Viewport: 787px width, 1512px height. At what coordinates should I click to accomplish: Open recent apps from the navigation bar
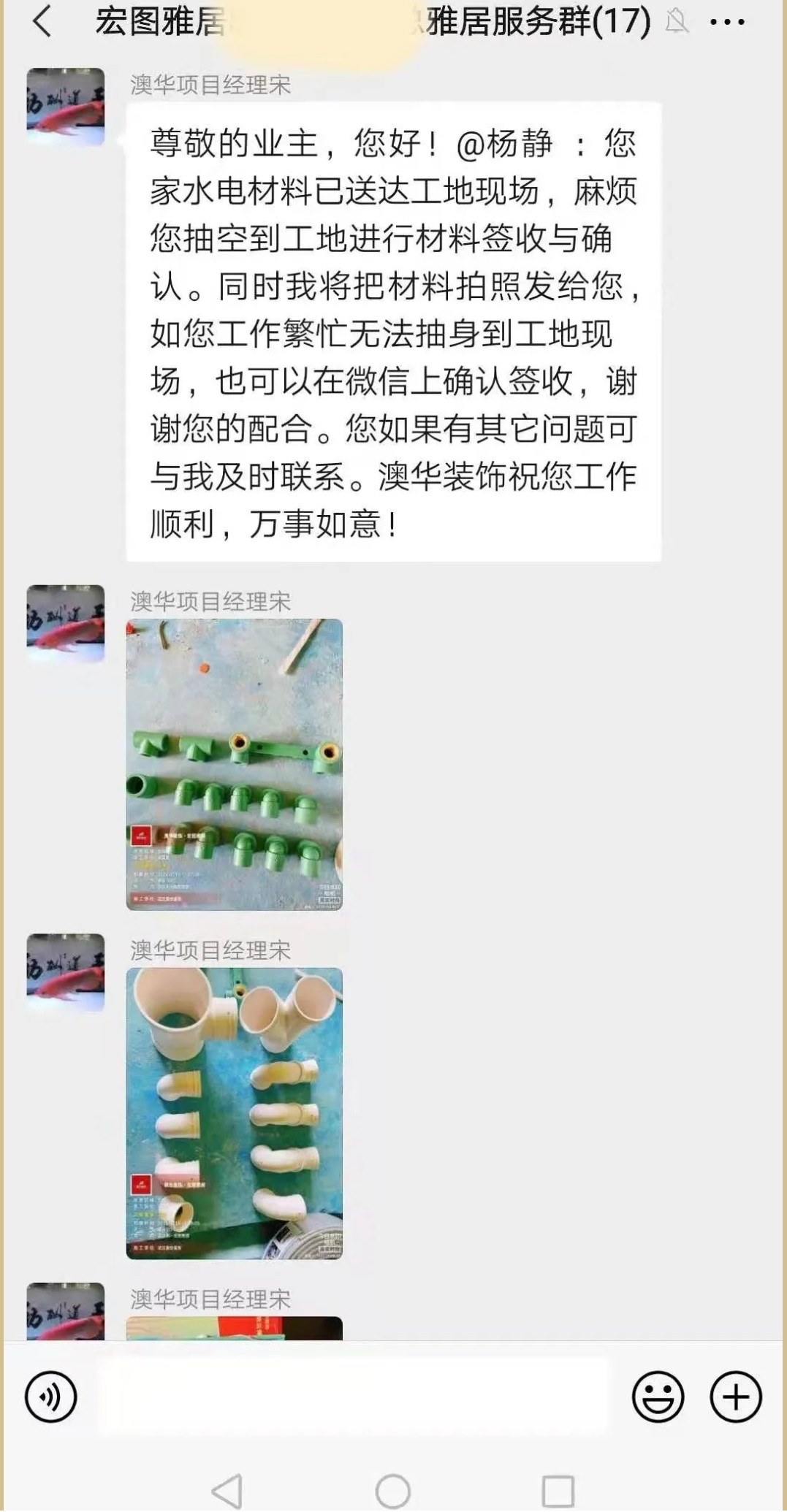click(x=558, y=1490)
